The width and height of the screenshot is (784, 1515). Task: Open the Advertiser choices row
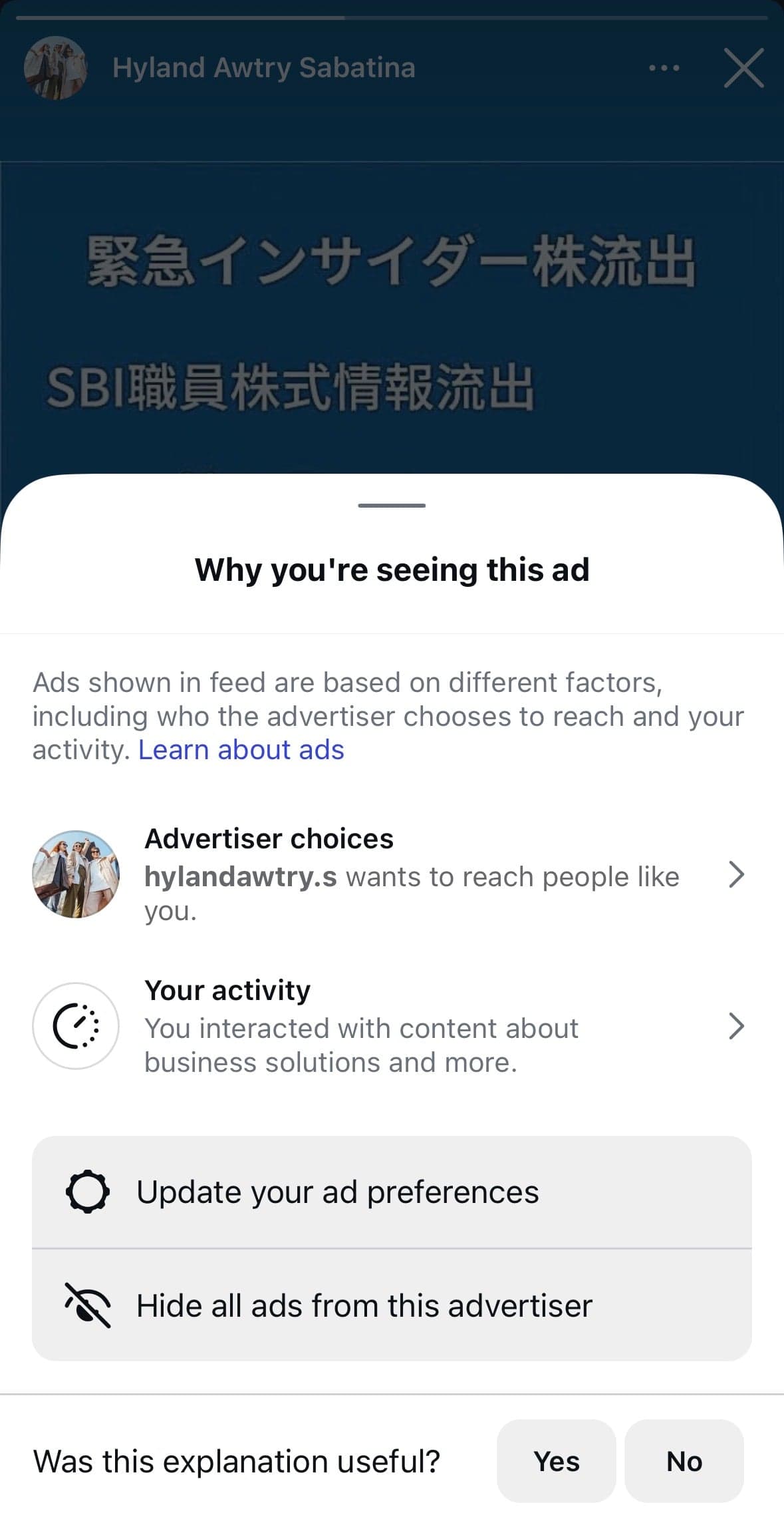click(392, 874)
